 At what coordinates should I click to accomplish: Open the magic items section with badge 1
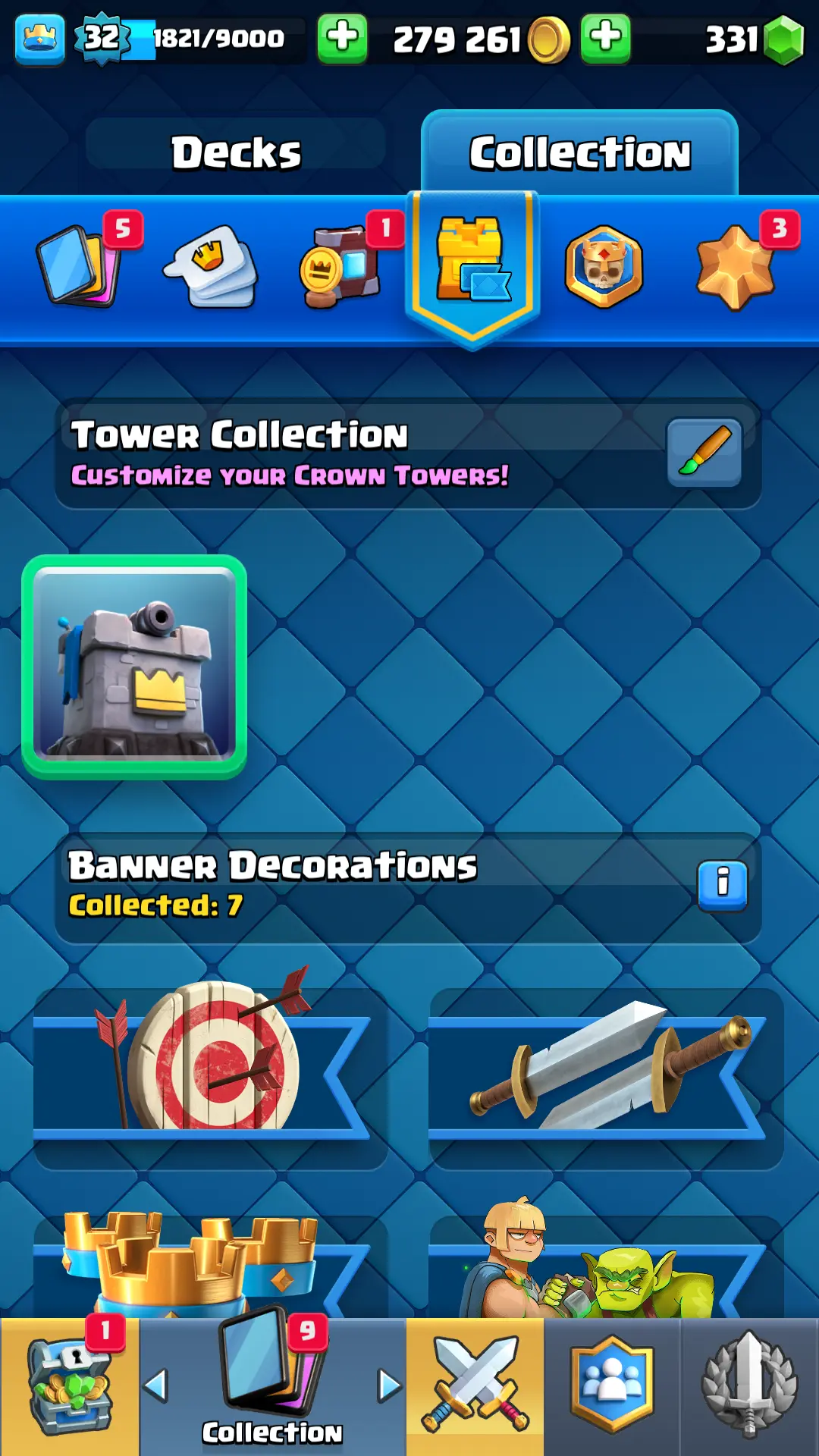click(341, 267)
